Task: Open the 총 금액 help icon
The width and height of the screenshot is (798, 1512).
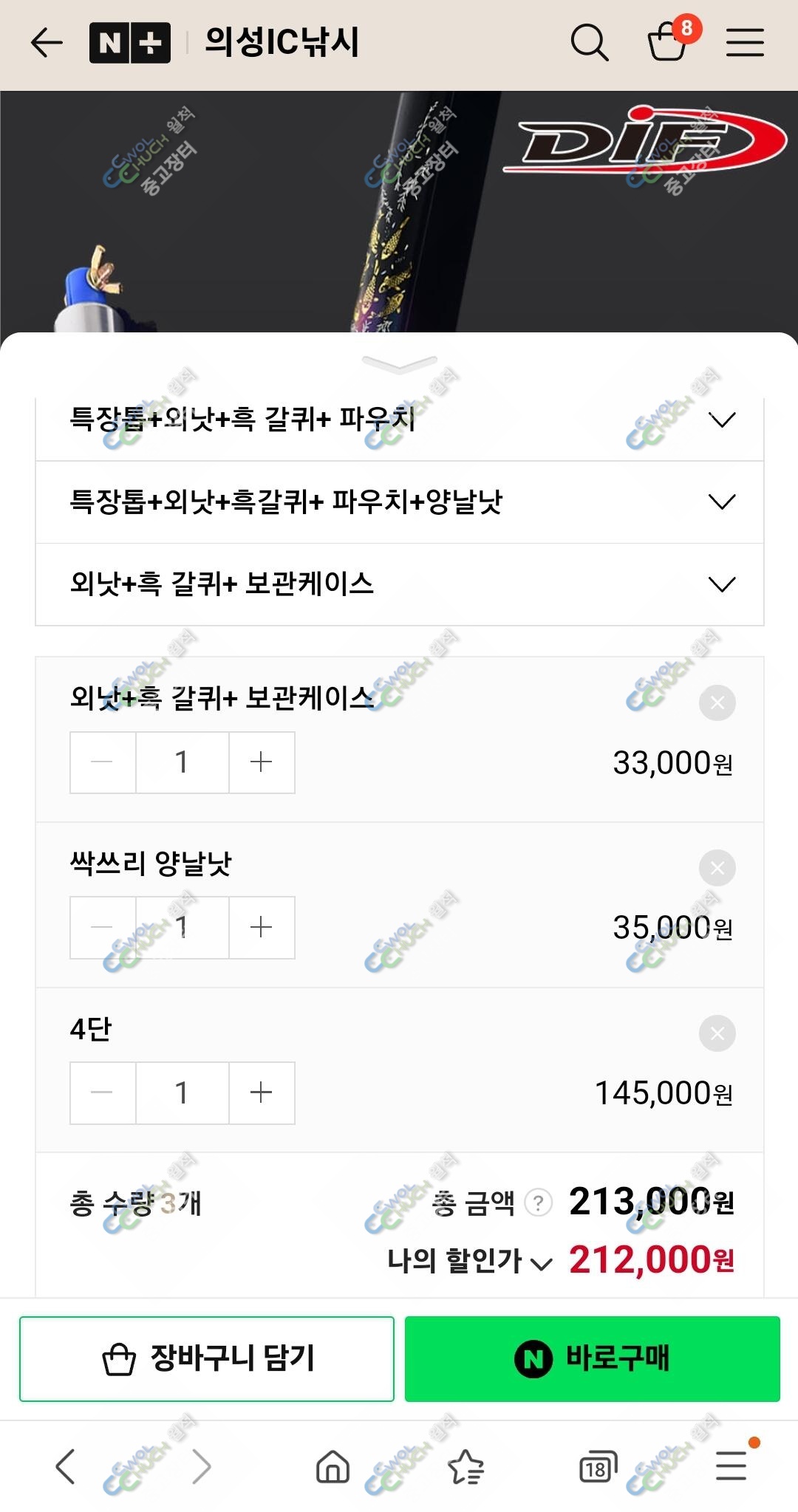Action: point(538,1203)
